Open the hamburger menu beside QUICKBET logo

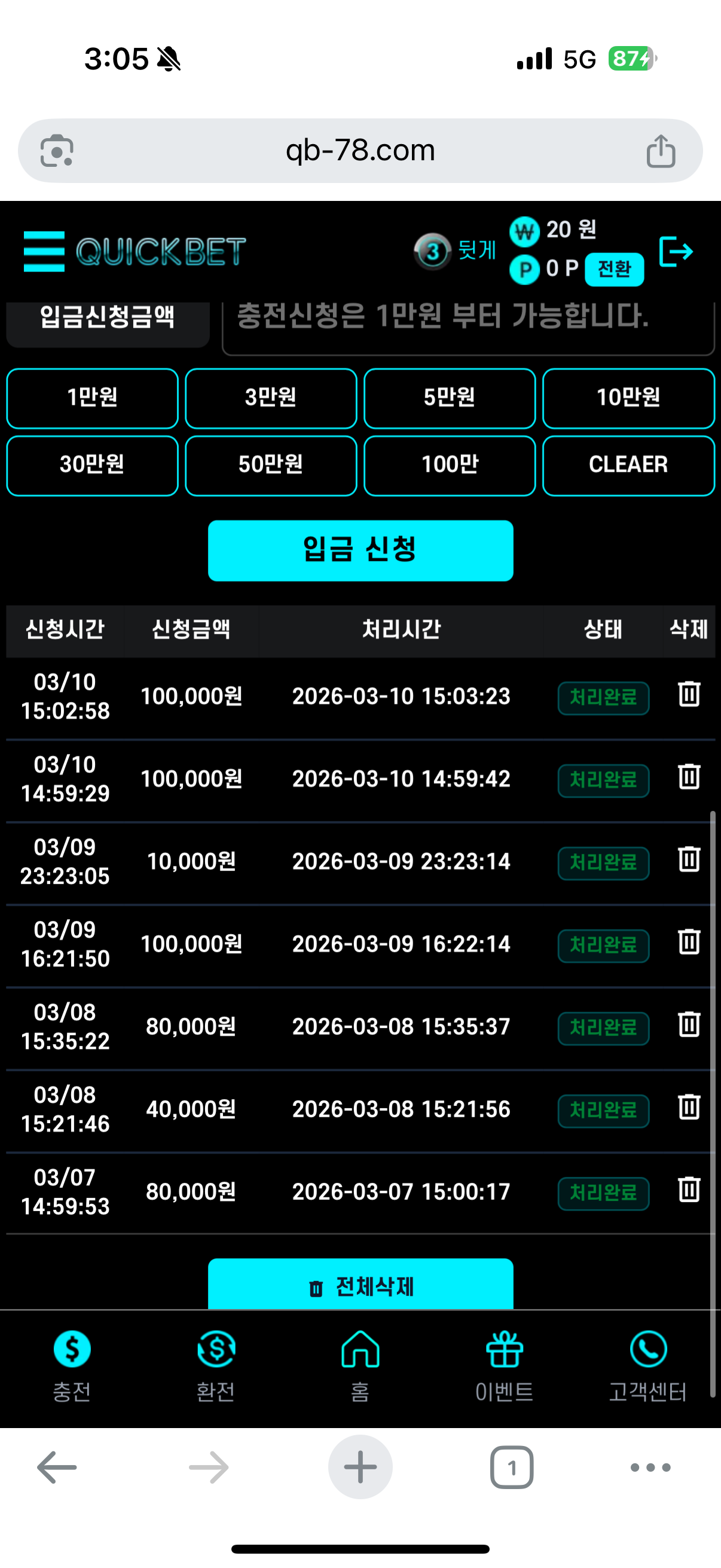[x=43, y=251]
